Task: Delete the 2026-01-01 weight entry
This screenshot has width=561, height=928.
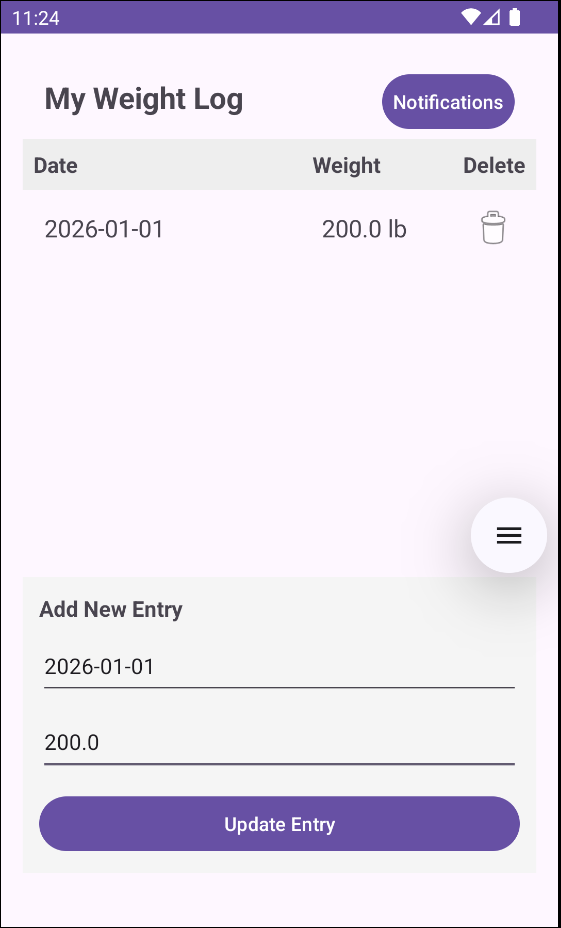Action: click(x=493, y=228)
